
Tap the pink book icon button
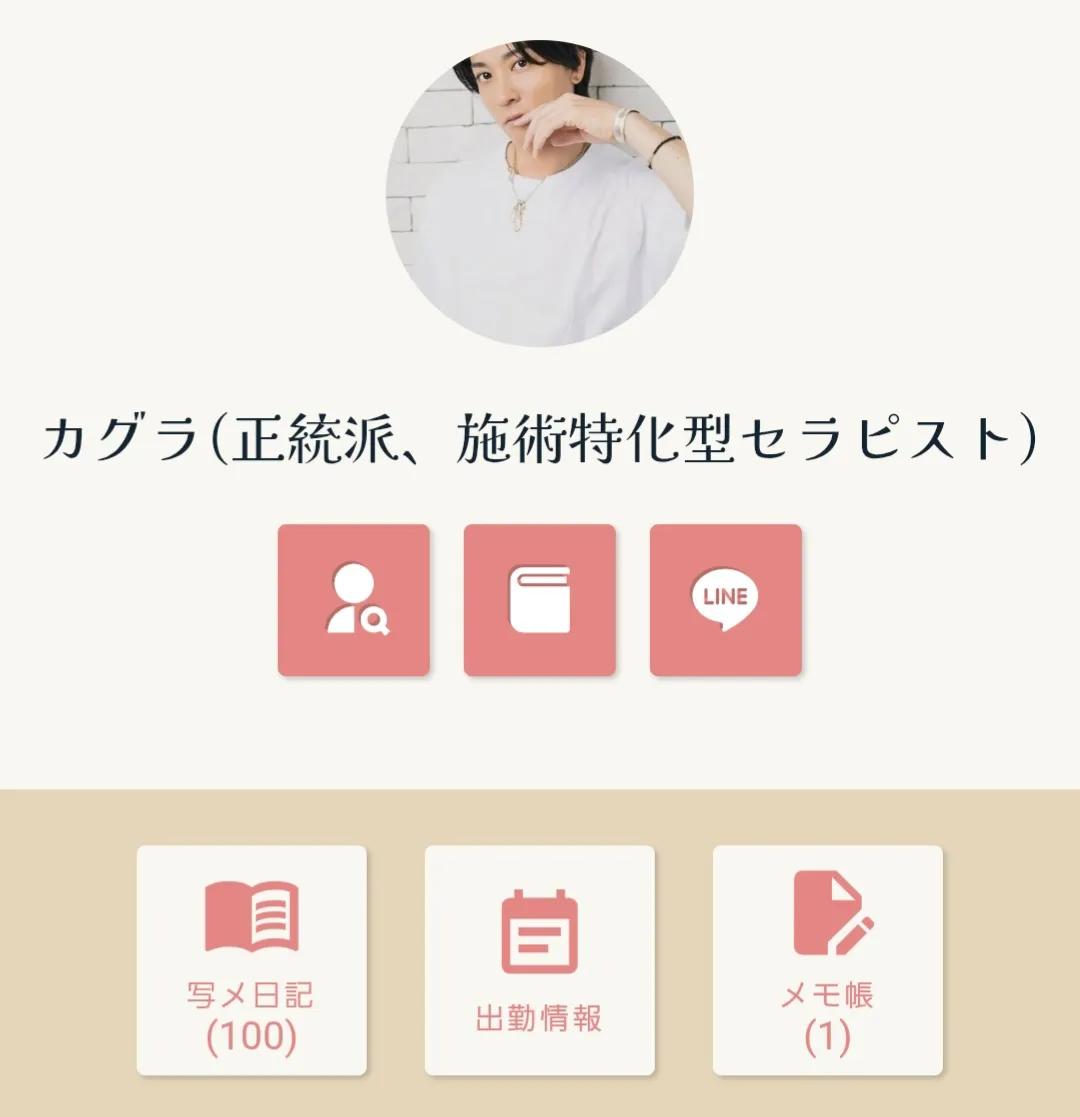[x=539, y=600]
